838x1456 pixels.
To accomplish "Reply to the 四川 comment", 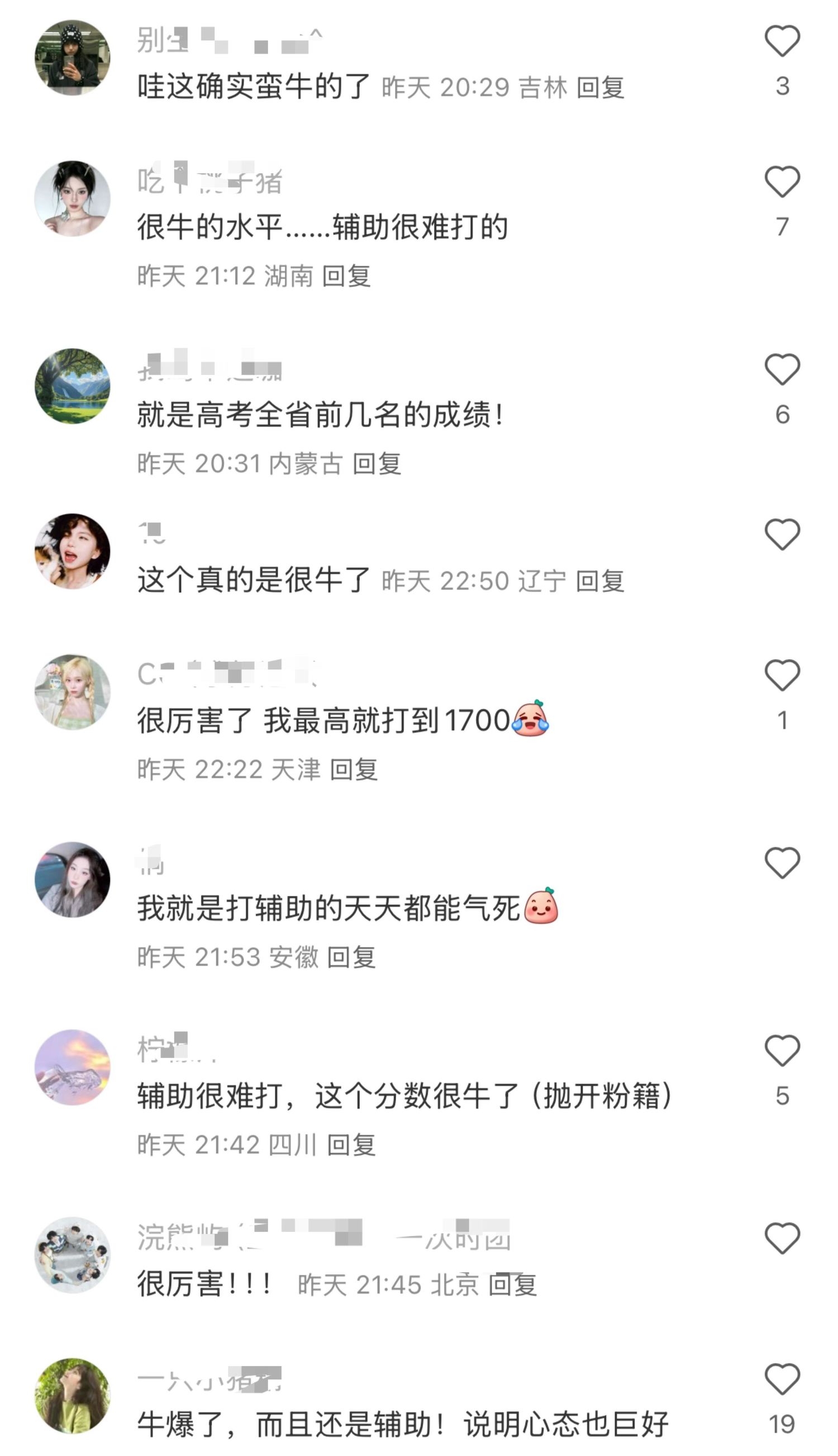I will (351, 1145).
